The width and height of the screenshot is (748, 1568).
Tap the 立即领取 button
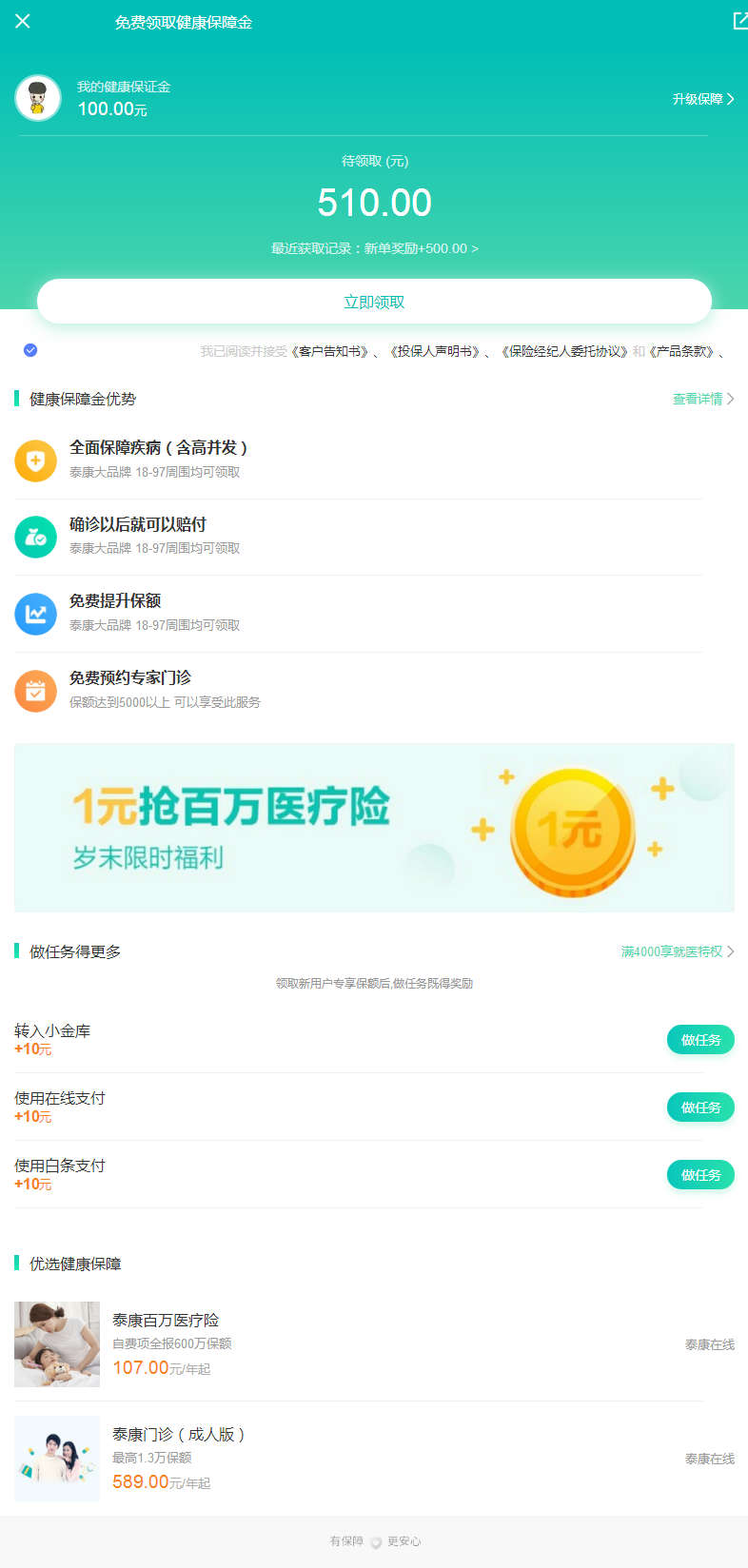(x=374, y=302)
